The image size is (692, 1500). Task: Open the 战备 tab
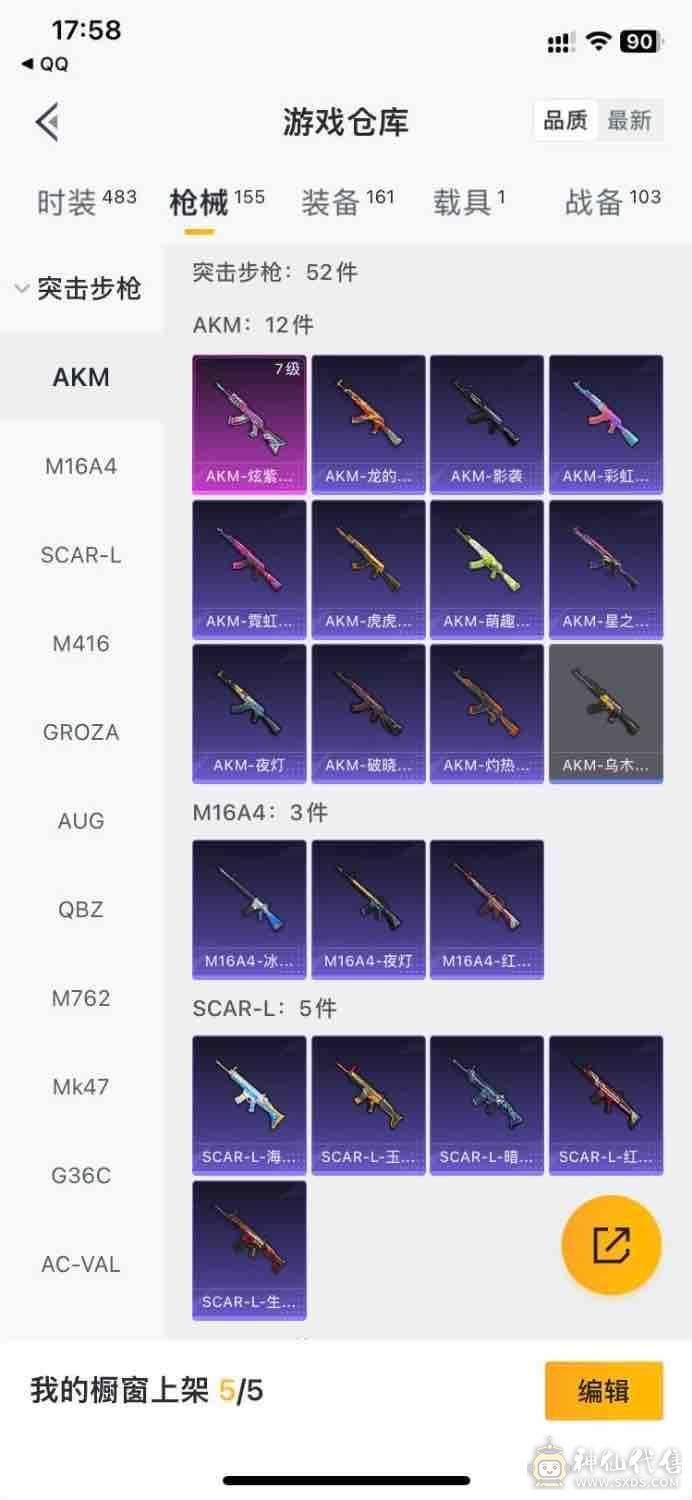click(612, 201)
